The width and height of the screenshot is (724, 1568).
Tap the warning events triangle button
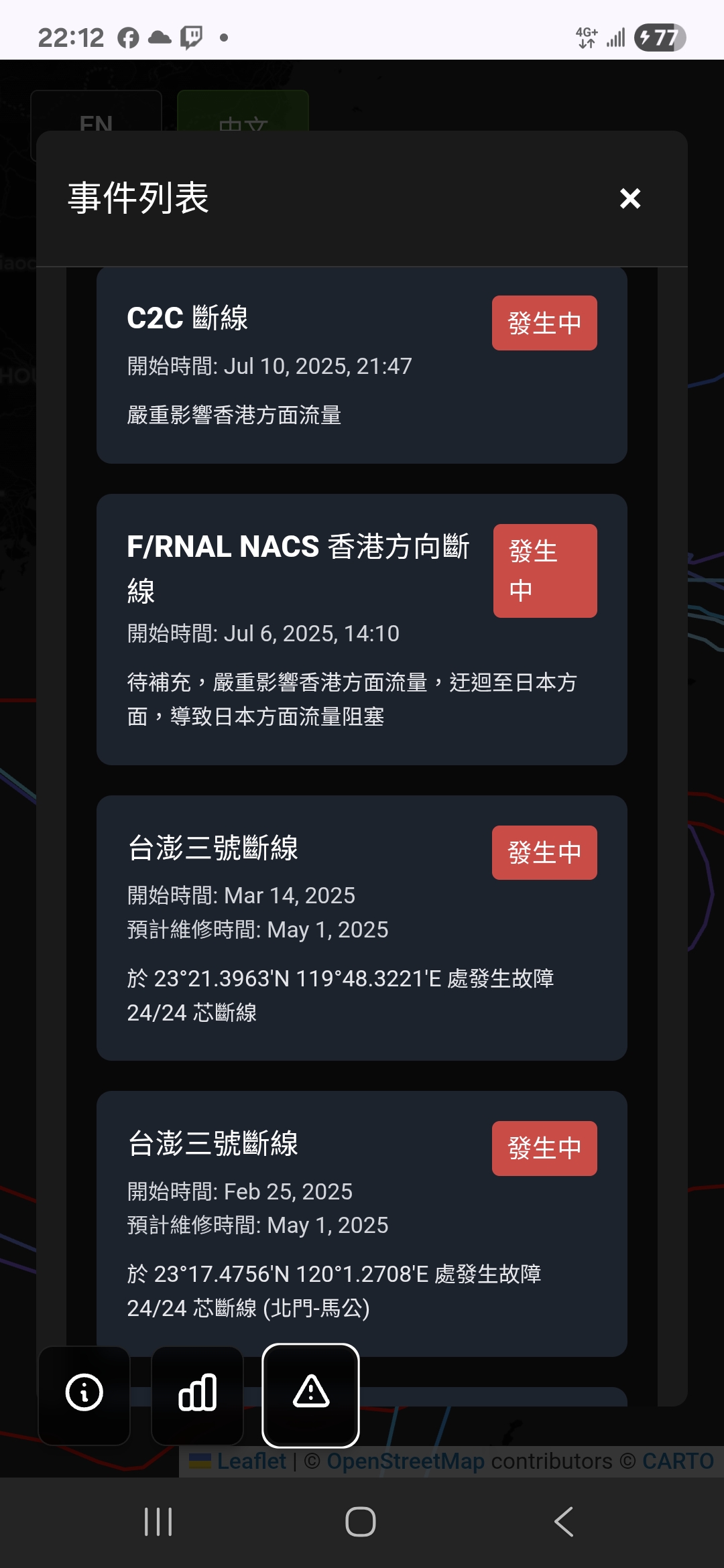310,1395
